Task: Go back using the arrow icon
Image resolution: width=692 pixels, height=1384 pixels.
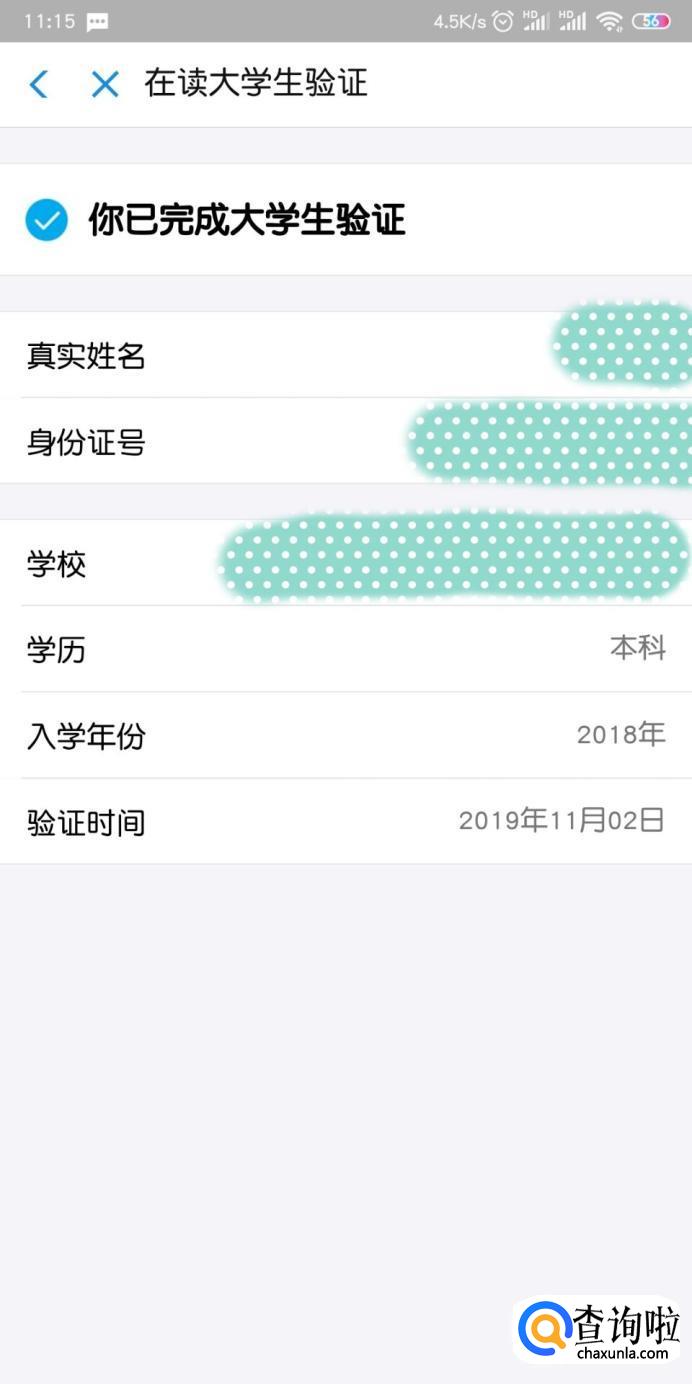Action: pyautogui.click(x=38, y=84)
